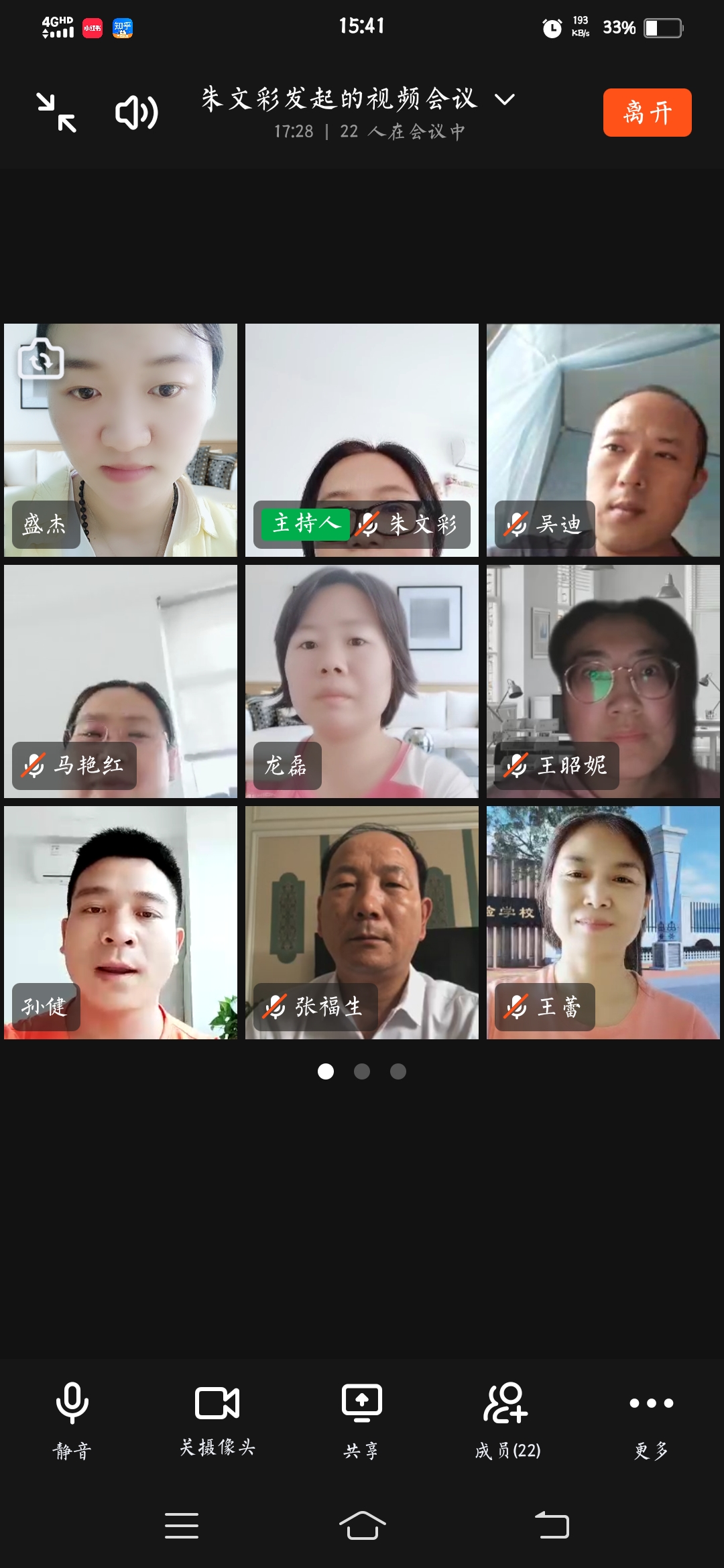Expand the meeting title dropdown
This screenshot has height=1568, width=724.
click(504, 100)
